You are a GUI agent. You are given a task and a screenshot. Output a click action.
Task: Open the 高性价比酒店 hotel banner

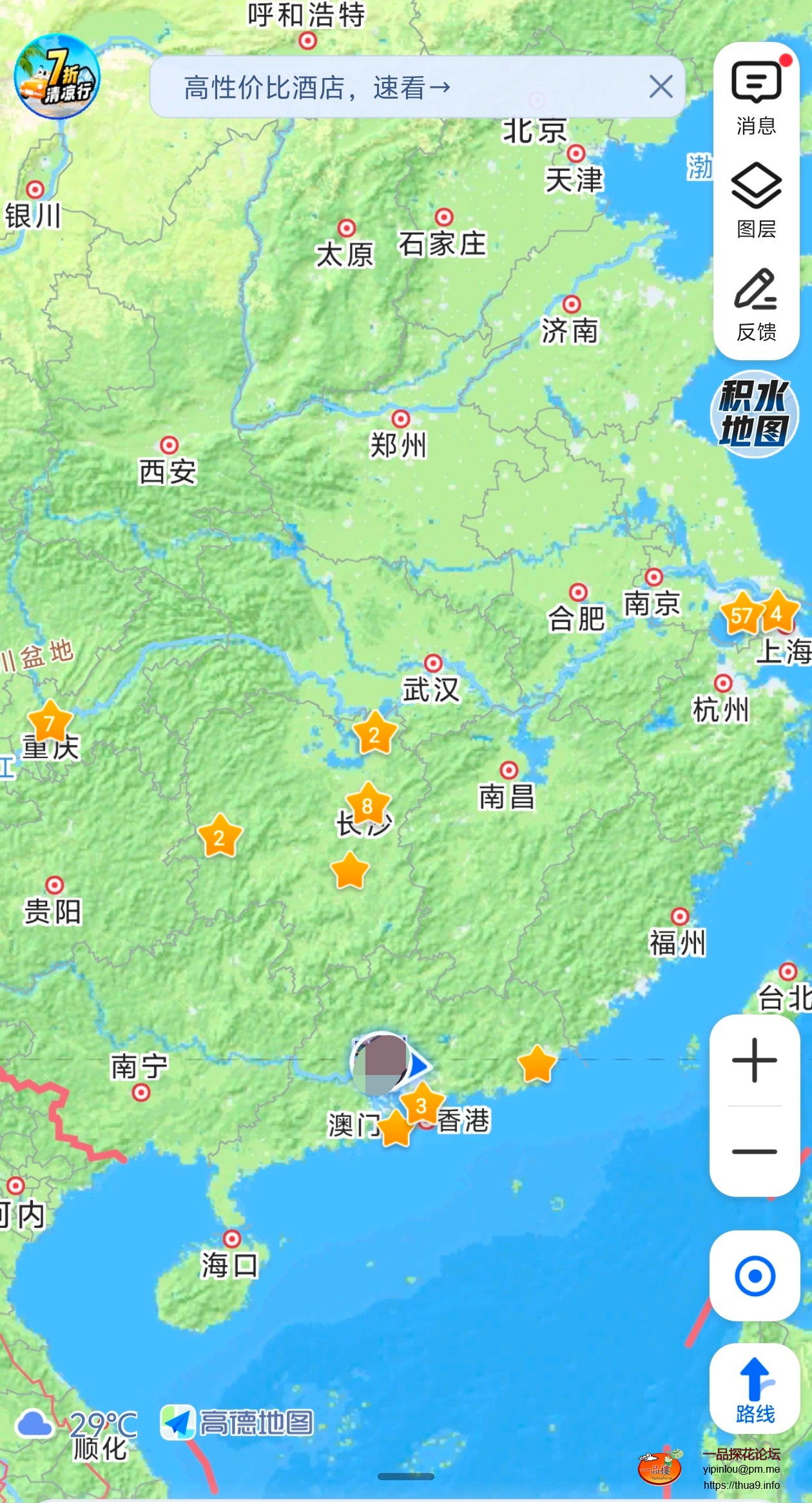click(x=317, y=87)
